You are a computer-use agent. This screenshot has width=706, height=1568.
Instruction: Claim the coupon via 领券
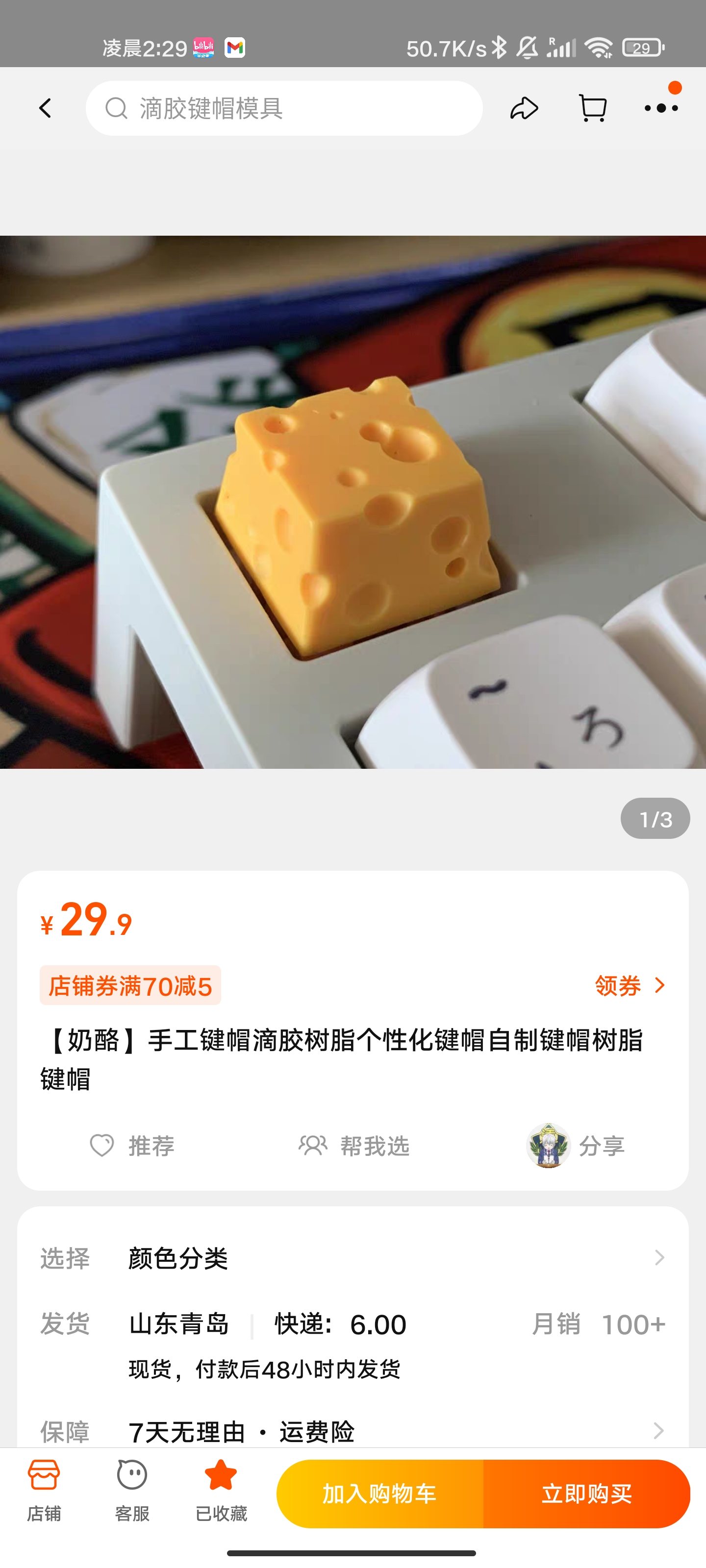tap(630, 985)
